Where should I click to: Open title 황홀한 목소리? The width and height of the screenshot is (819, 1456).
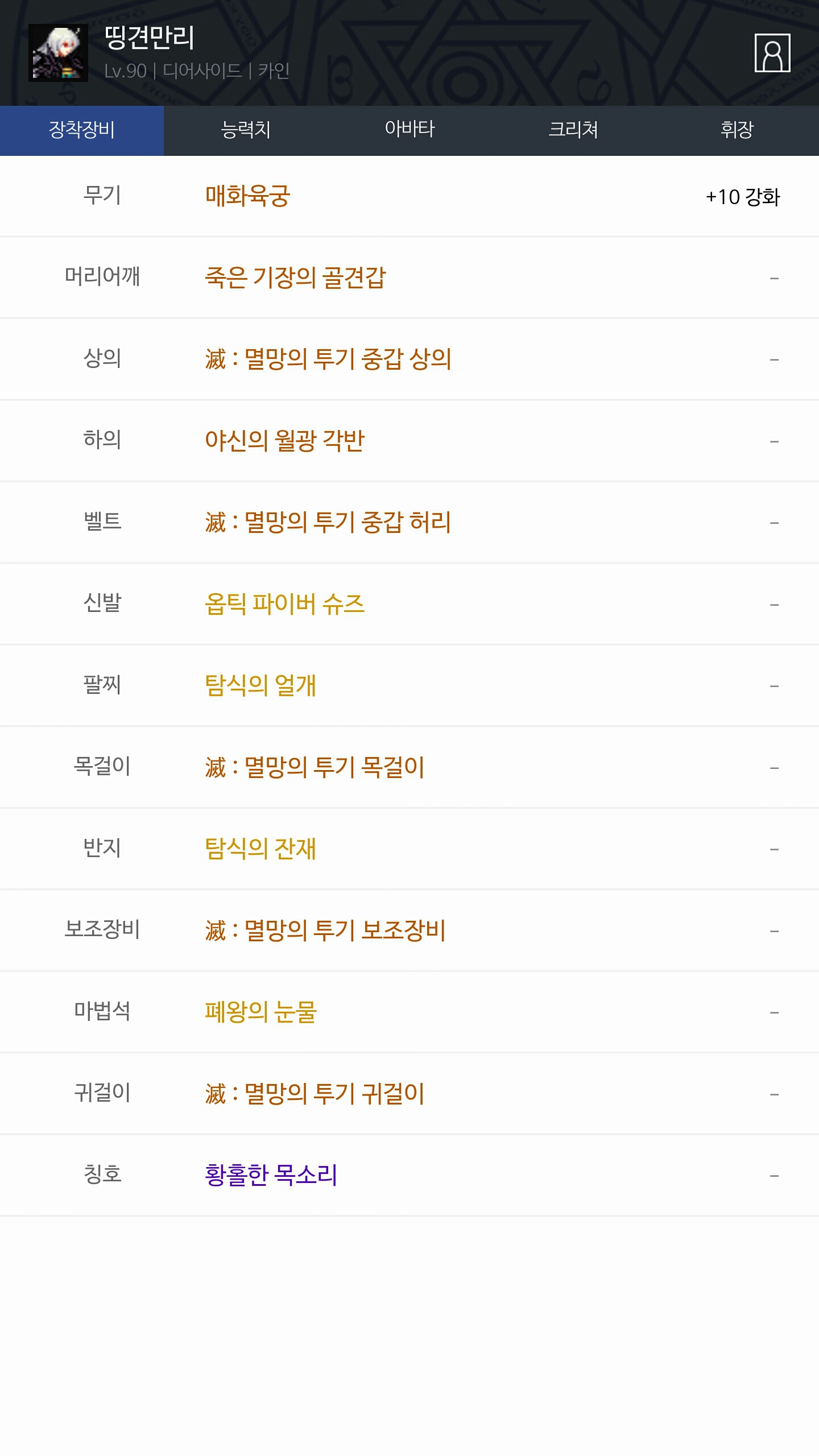(271, 1175)
